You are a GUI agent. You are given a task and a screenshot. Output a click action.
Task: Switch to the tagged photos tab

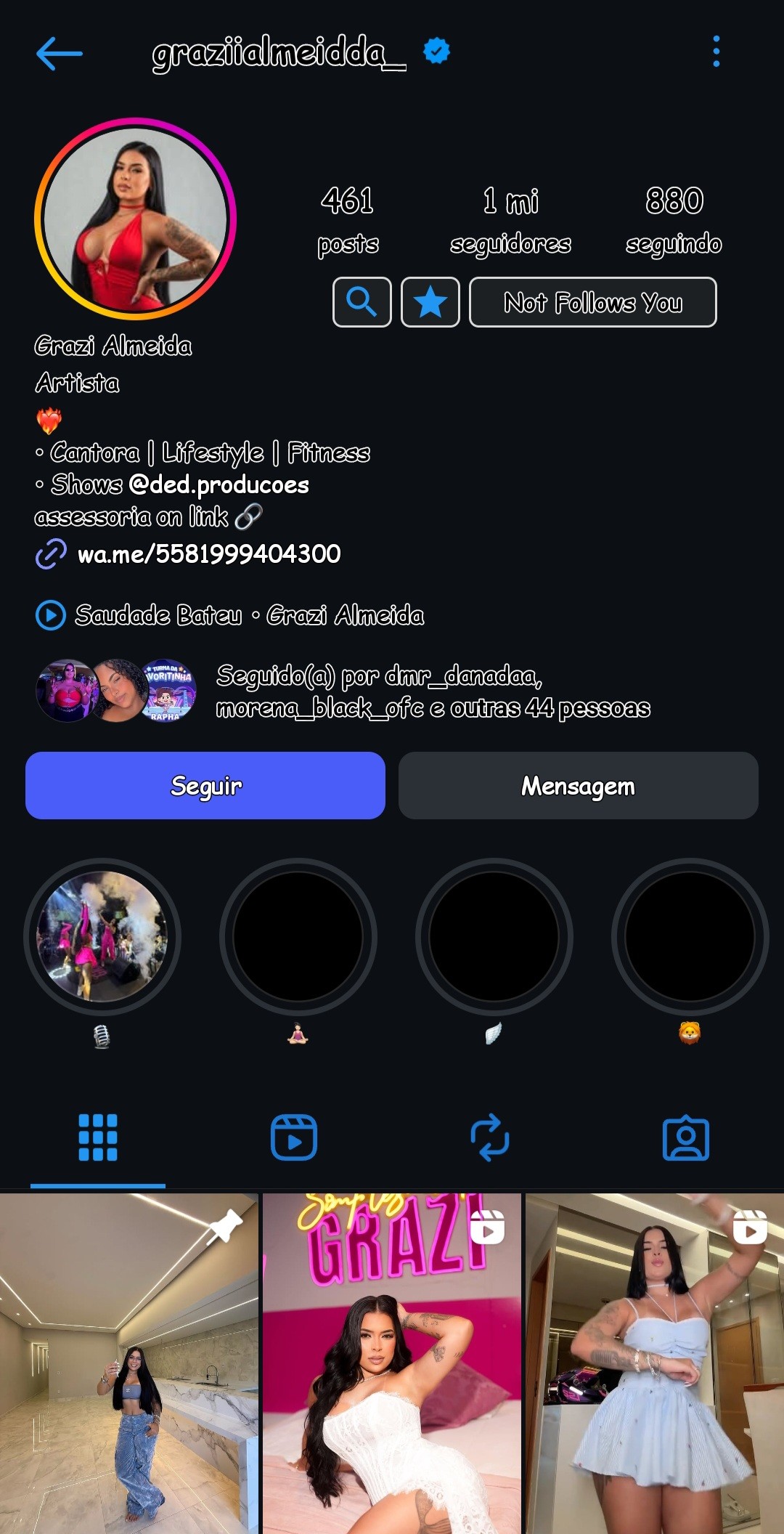coord(685,1137)
